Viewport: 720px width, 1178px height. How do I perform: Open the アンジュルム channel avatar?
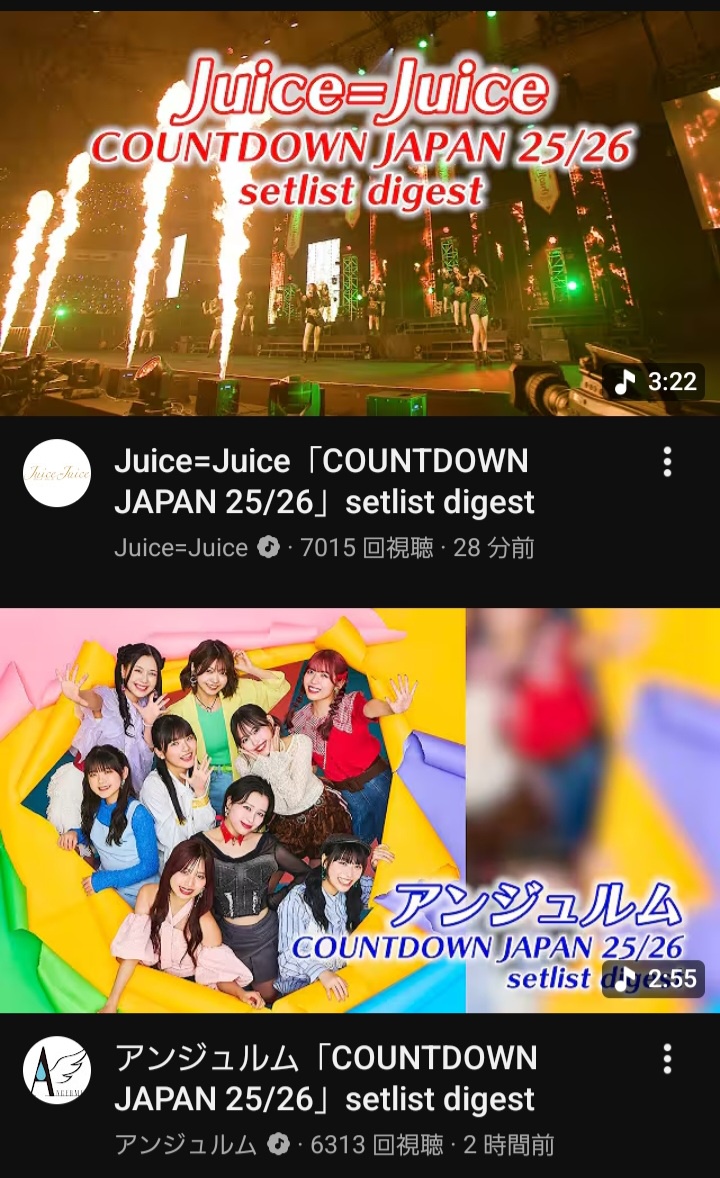57,1070
